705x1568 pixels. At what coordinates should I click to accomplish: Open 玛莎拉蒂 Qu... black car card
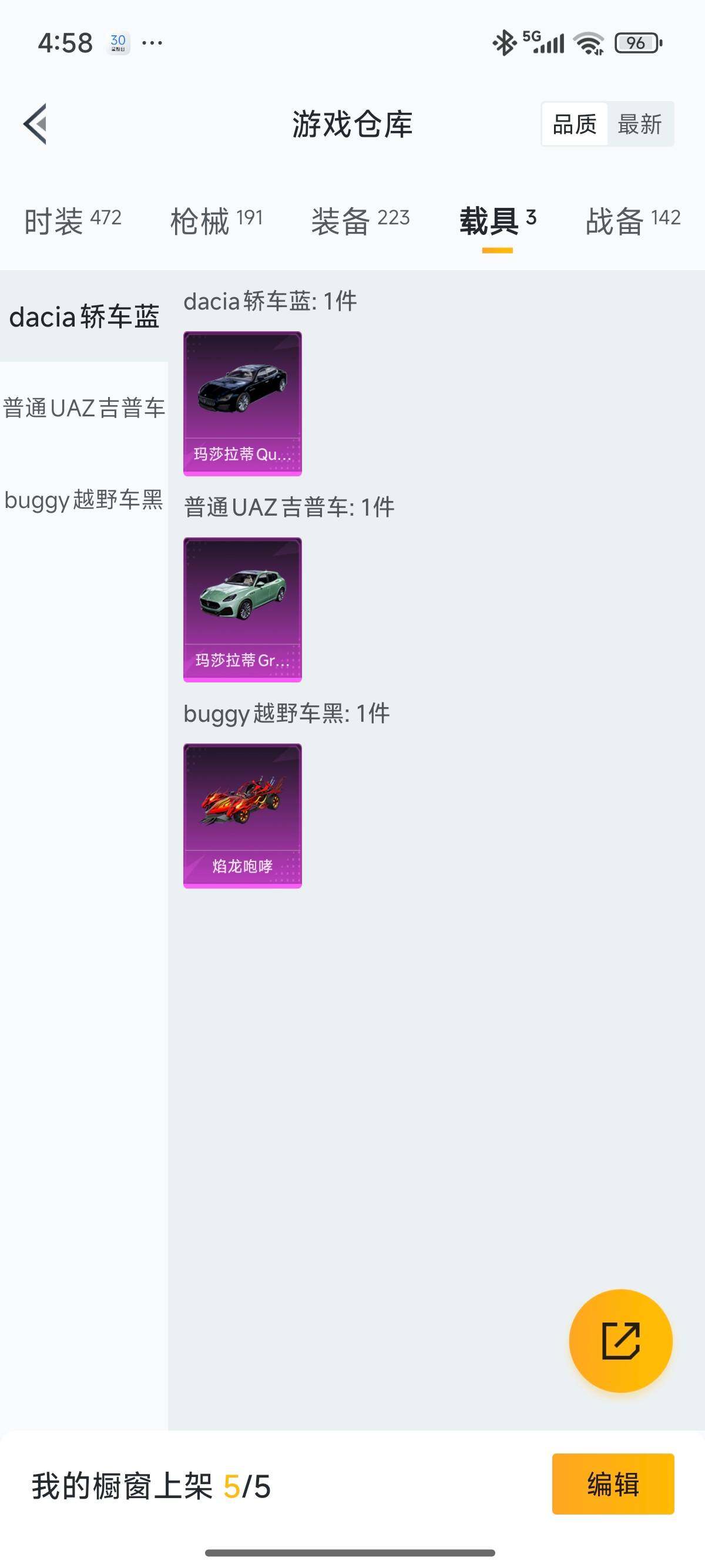242,403
